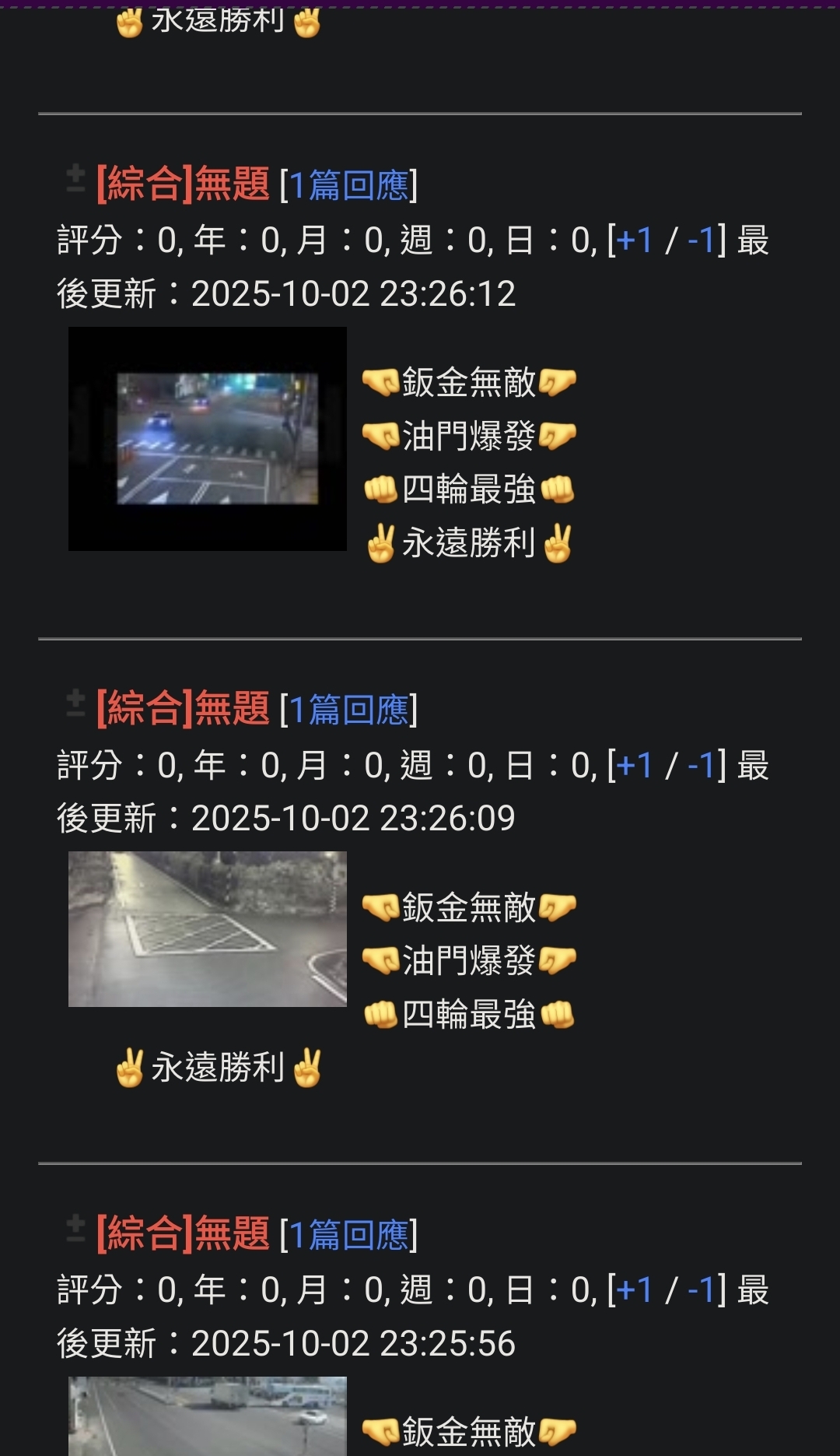This screenshot has width=840, height=1456.
Task: Open replies link on 23:25:56 post
Action: tap(348, 1235)
